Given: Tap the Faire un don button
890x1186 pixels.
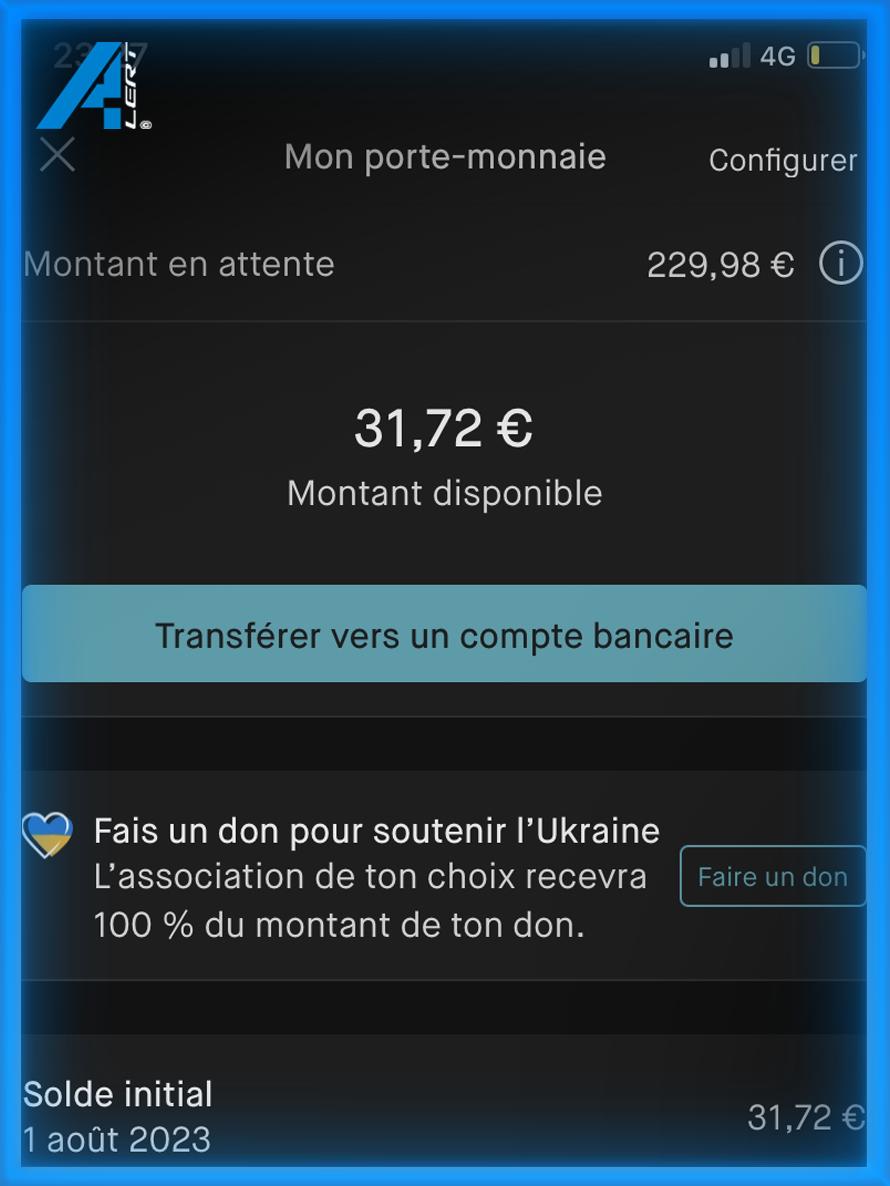Looking at the screenshot, I should click(772, 877).
